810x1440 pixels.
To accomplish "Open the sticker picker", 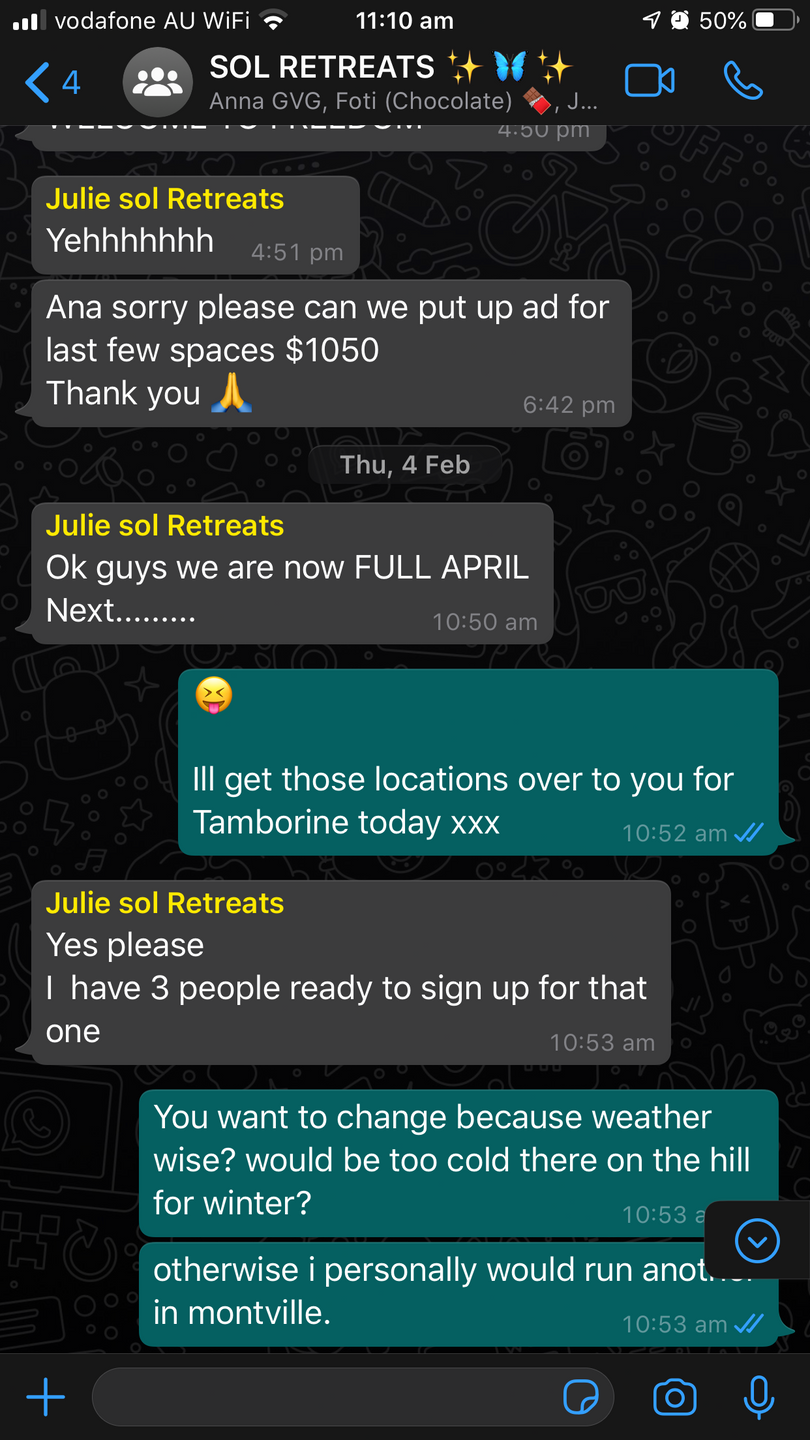I will tap(581, 1397).
